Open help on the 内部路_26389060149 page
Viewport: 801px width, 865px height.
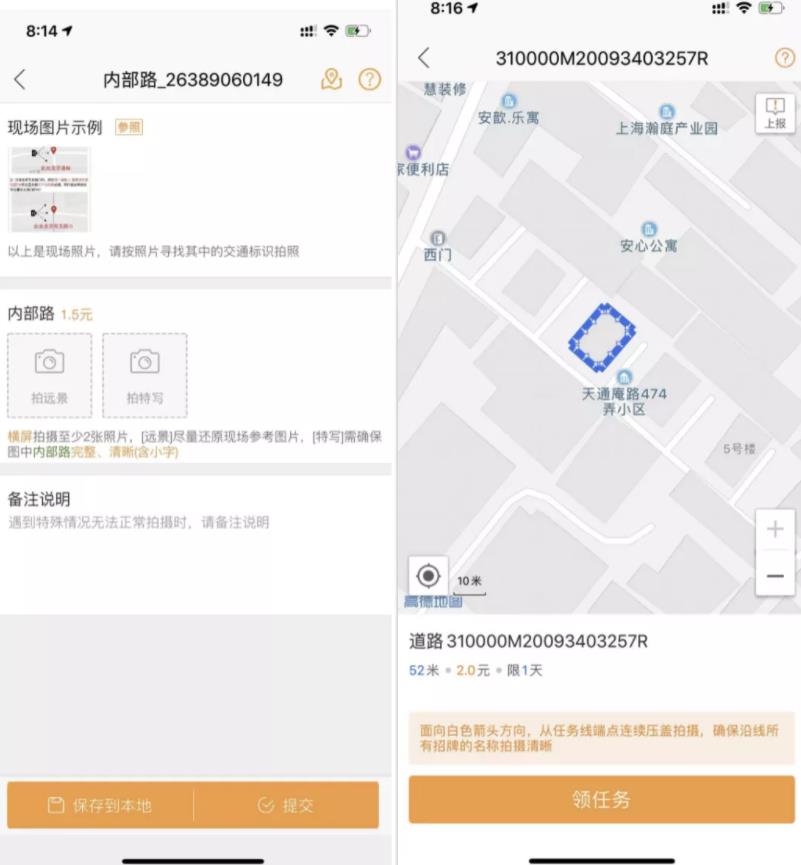tap(369, 80)
